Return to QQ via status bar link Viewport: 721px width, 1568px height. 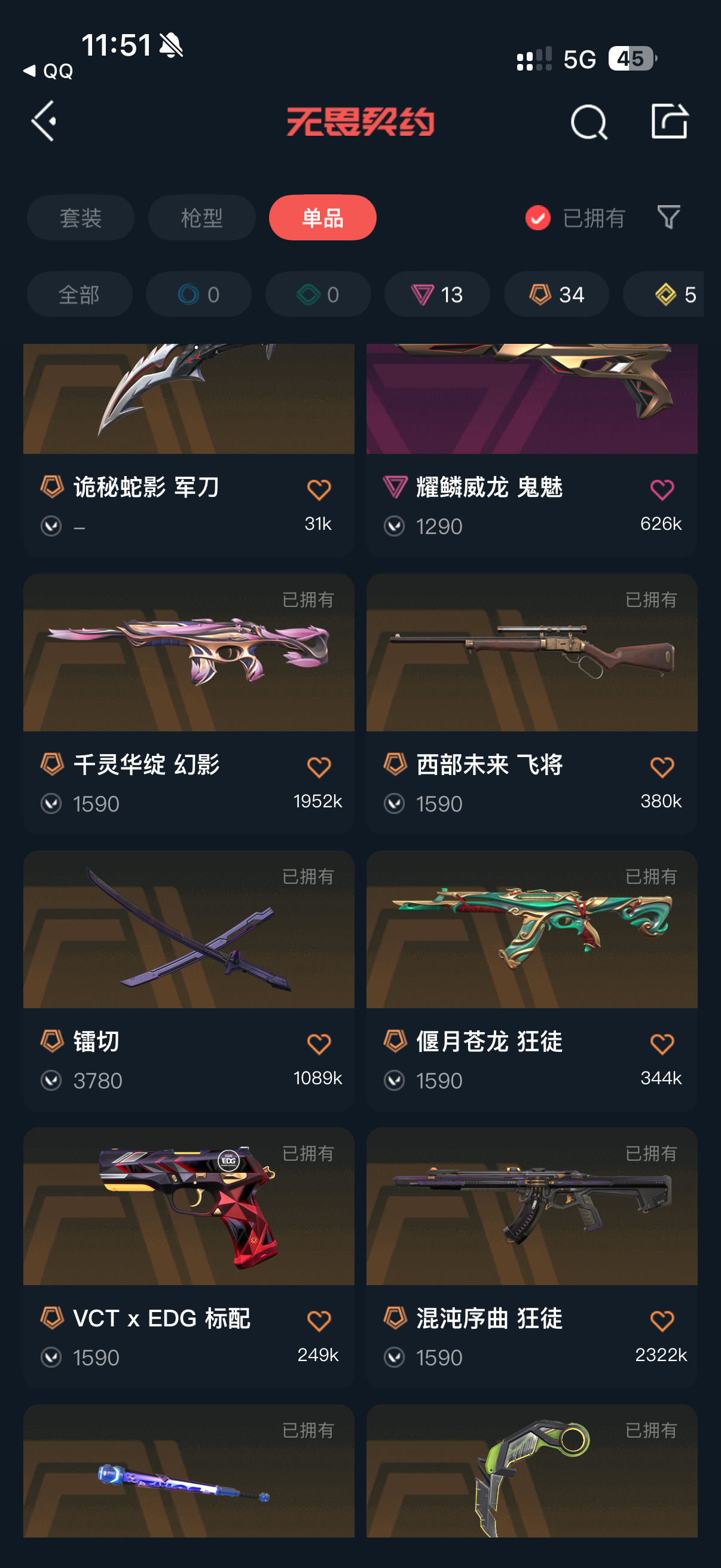tap(48, 71)
